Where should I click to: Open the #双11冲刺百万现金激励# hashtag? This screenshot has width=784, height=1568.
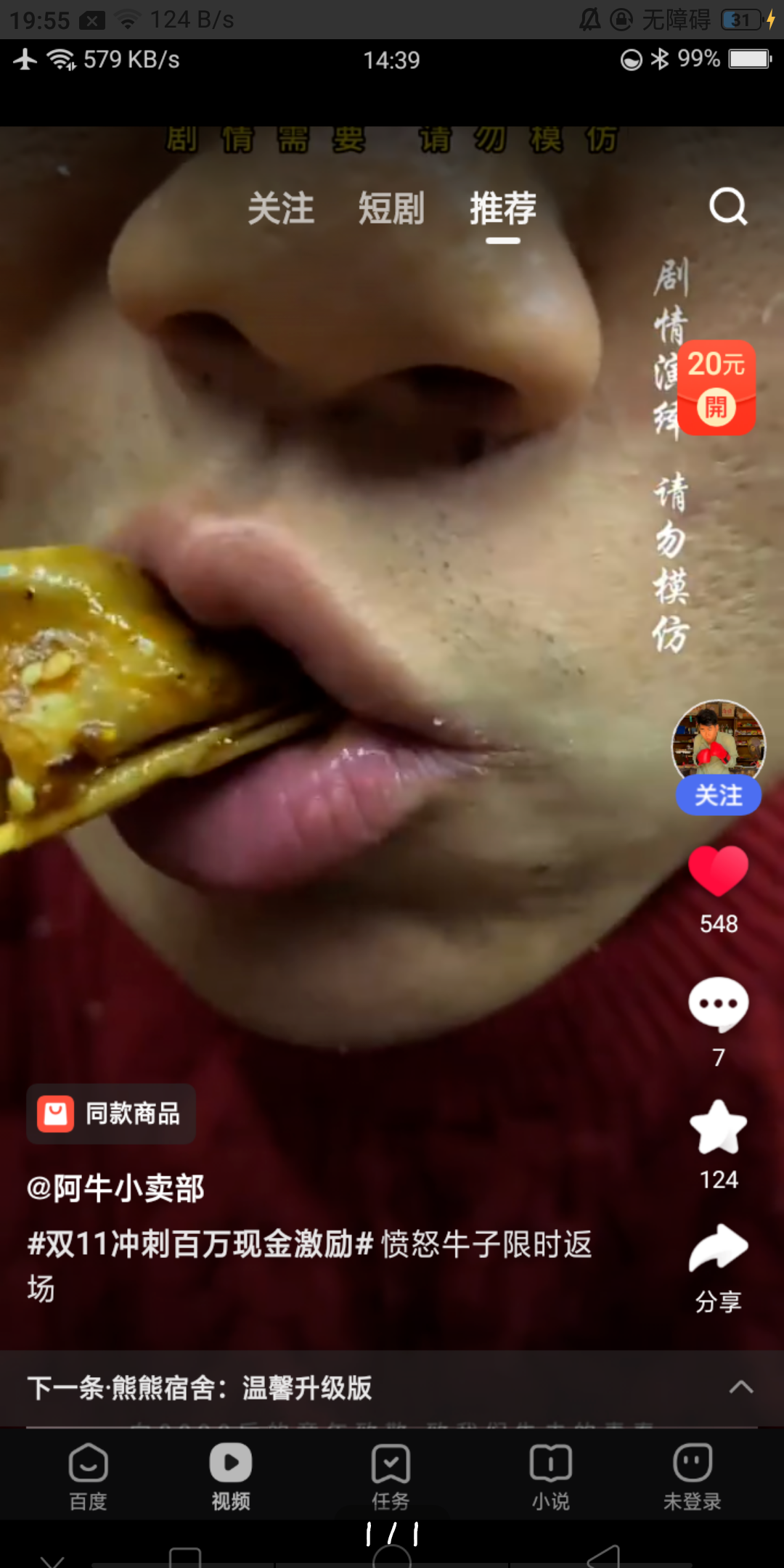pos(200,1244)
